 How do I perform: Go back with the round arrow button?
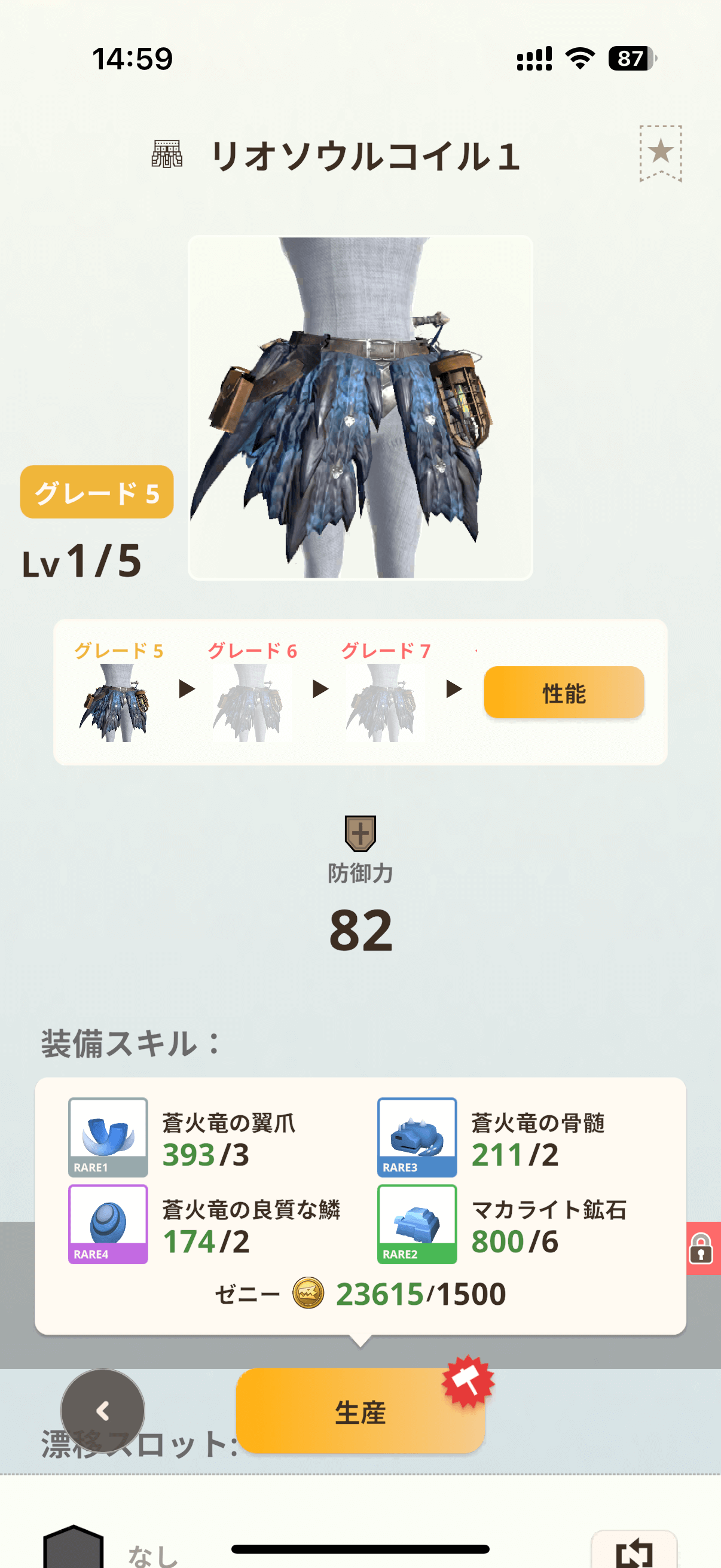point(103,1411)
